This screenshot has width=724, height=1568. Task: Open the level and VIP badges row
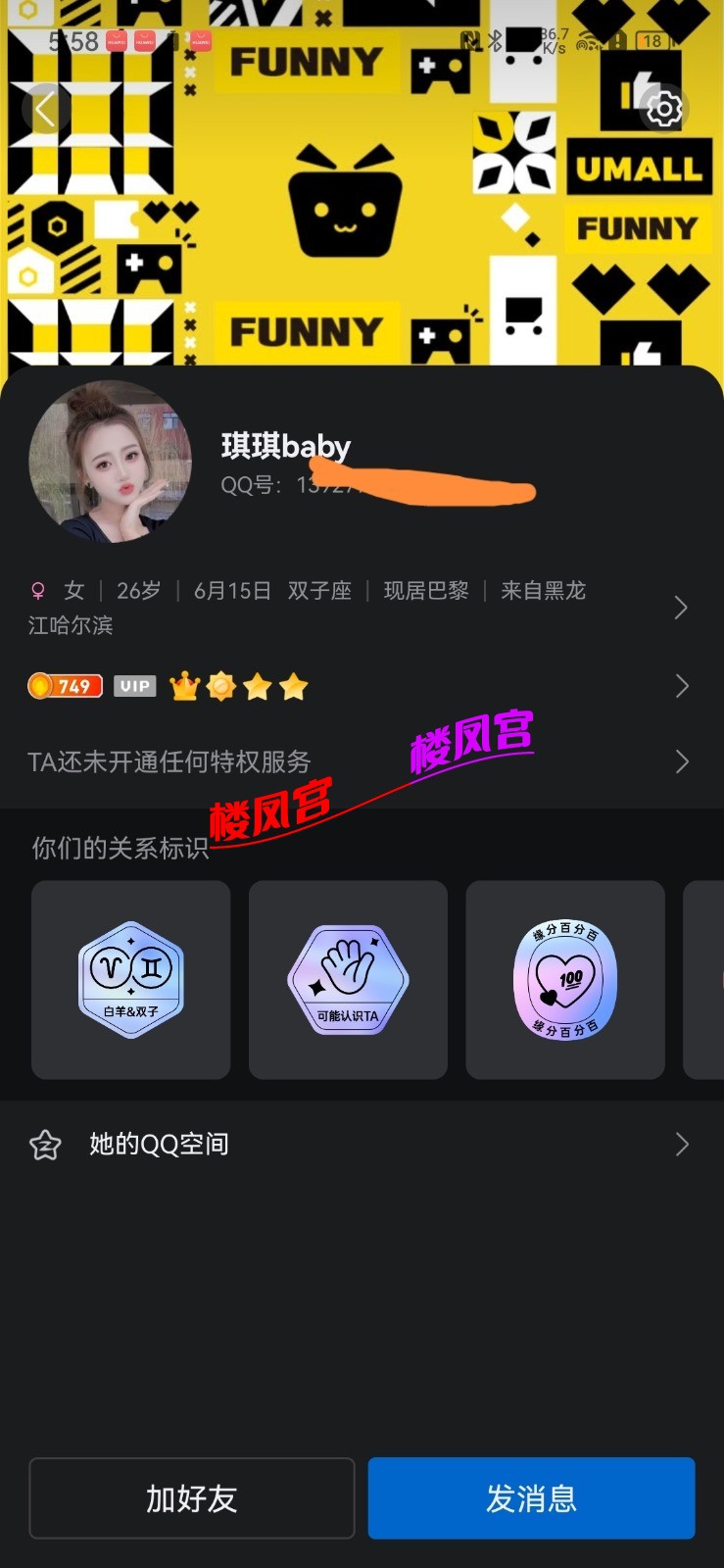click(359, 686)
